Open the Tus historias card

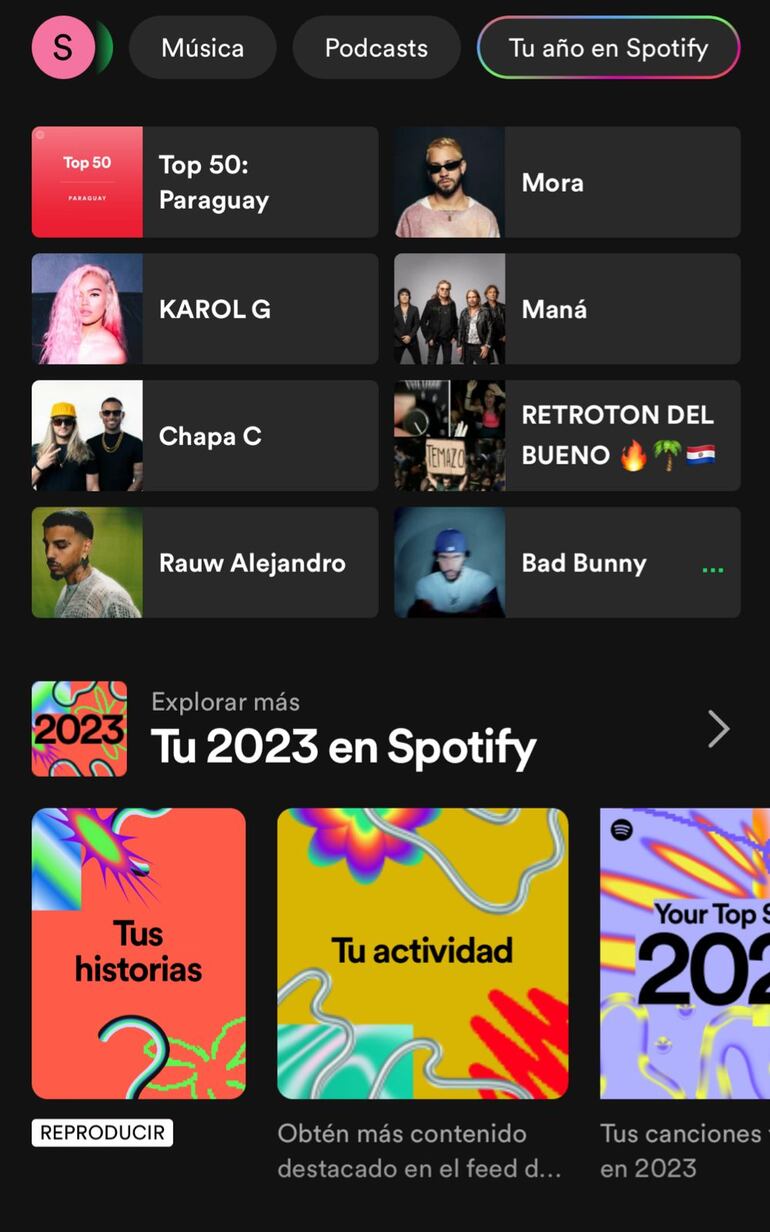[139, 953]
